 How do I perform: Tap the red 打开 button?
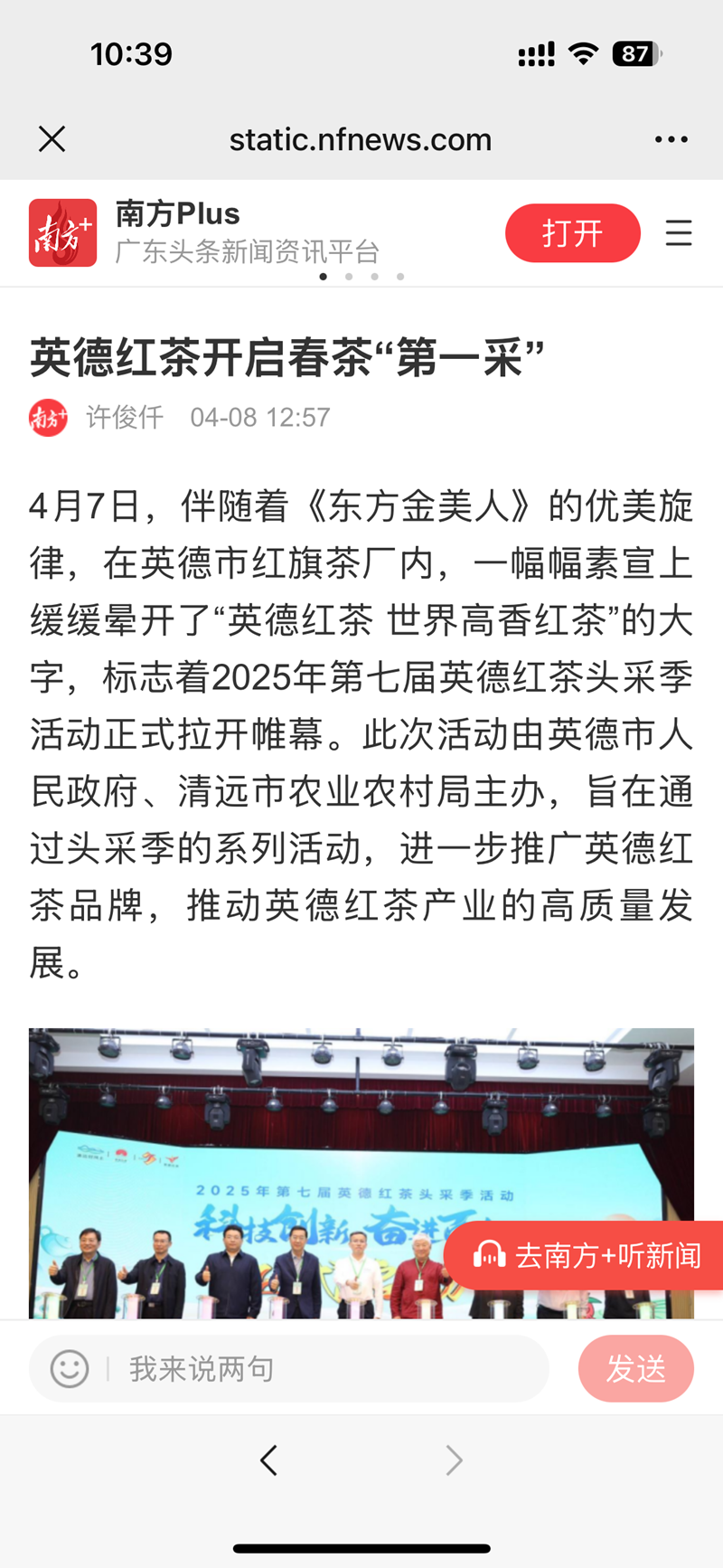[573, 233]
